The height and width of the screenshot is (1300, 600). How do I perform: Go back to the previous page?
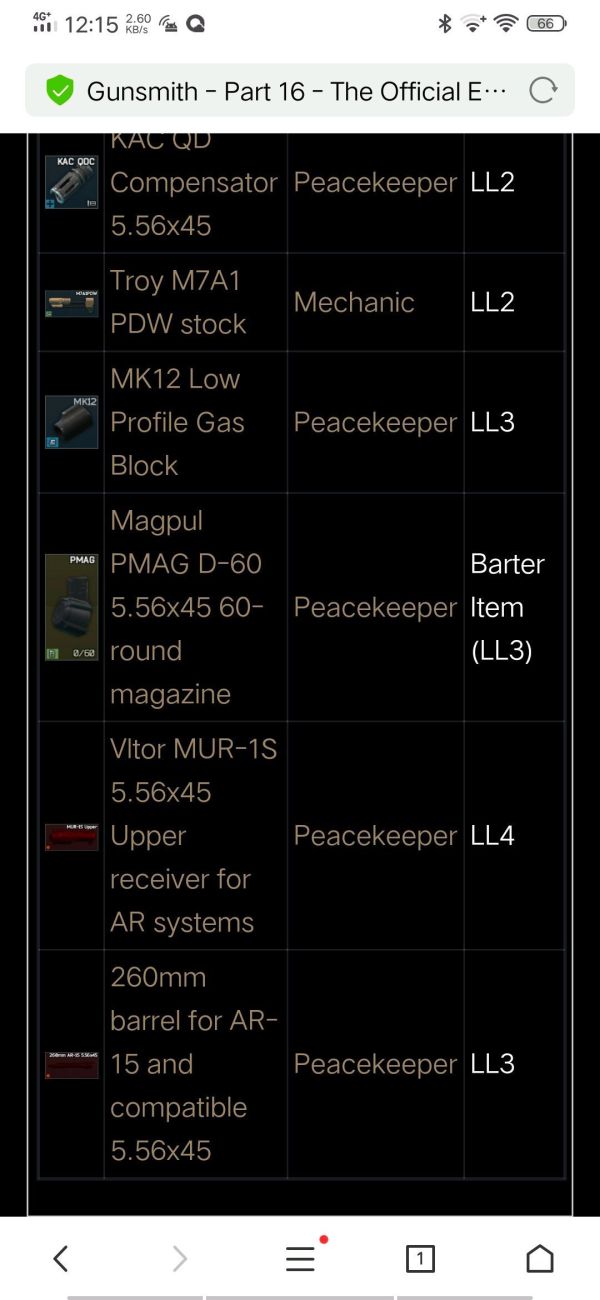[x=60, y=1258]
